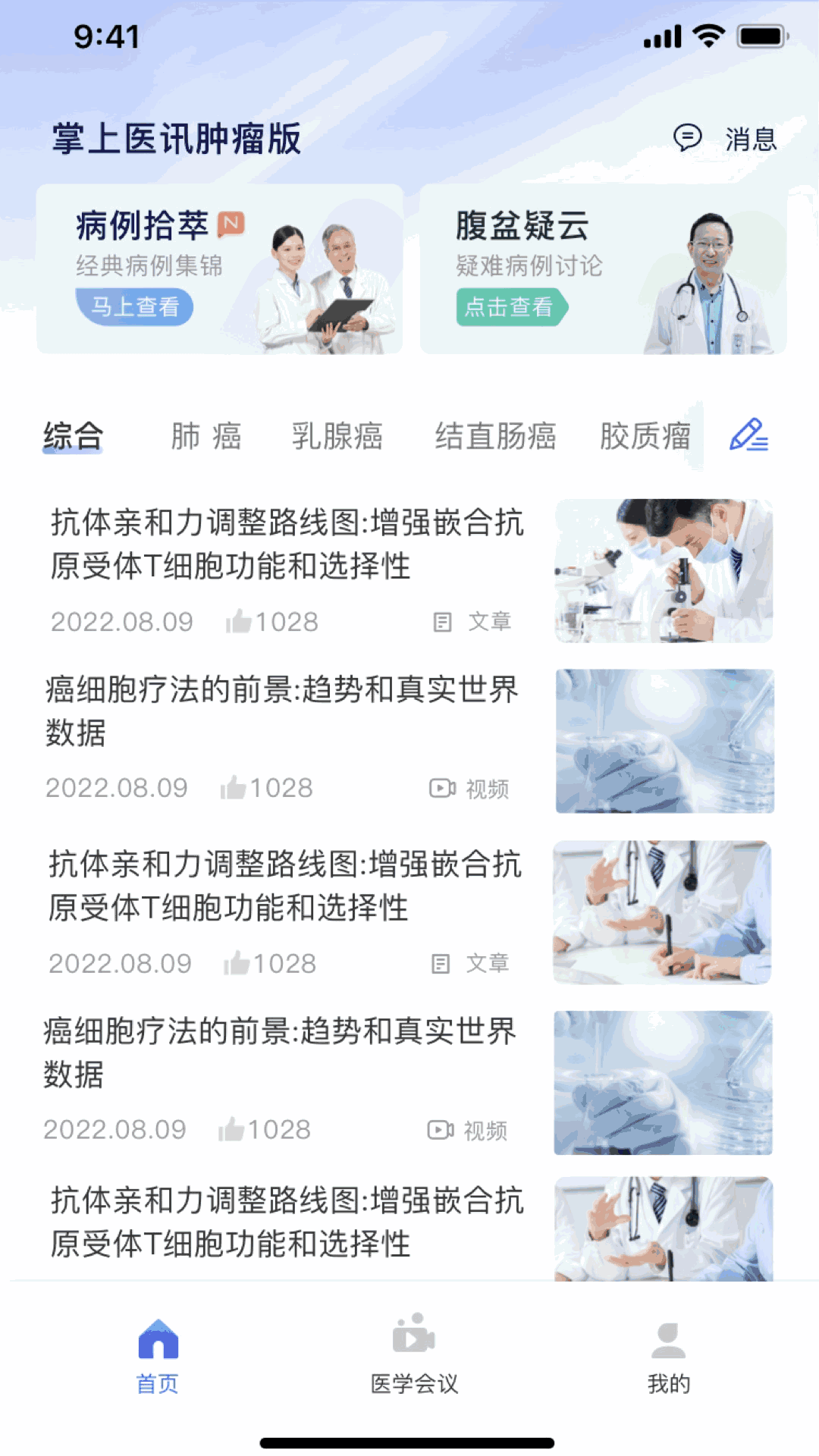Switch to the 胶质瘤 tab
Image resolution: width=819 pixels, height=1456 pixels.
click(x=645, y=436)
